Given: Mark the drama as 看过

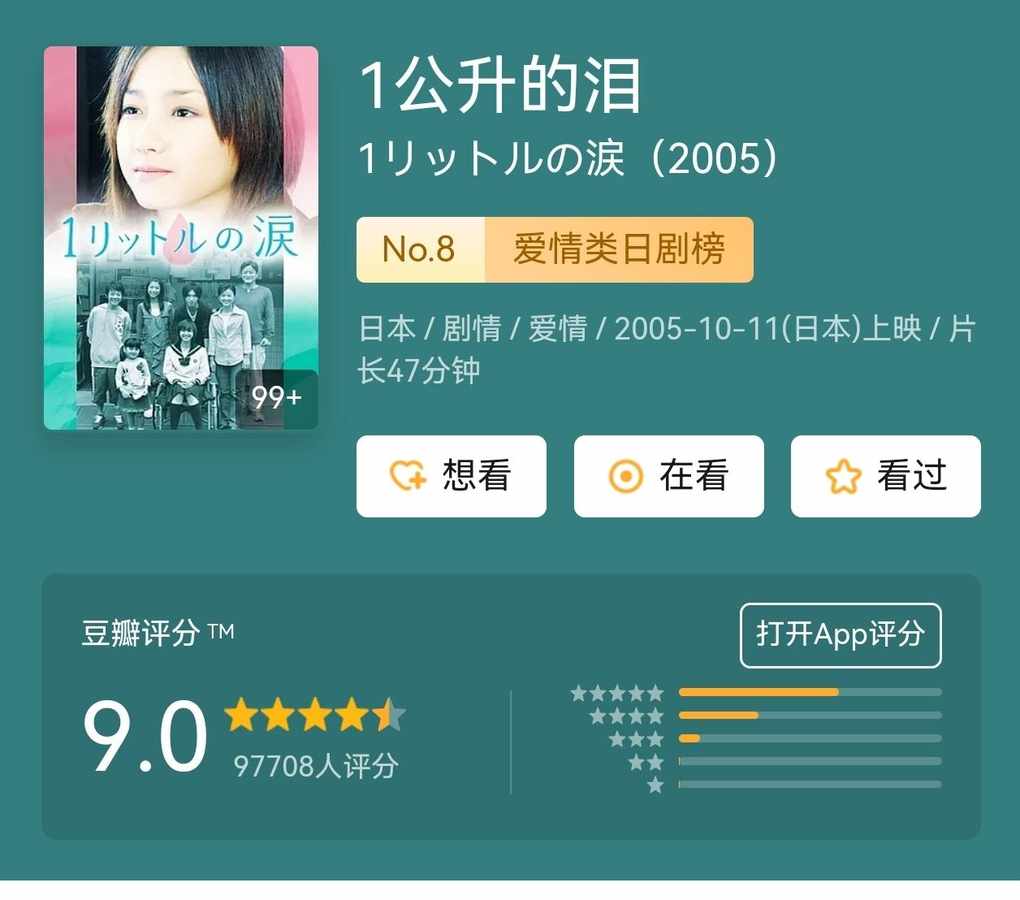Looking at the screenshot, I should (885, 476).
